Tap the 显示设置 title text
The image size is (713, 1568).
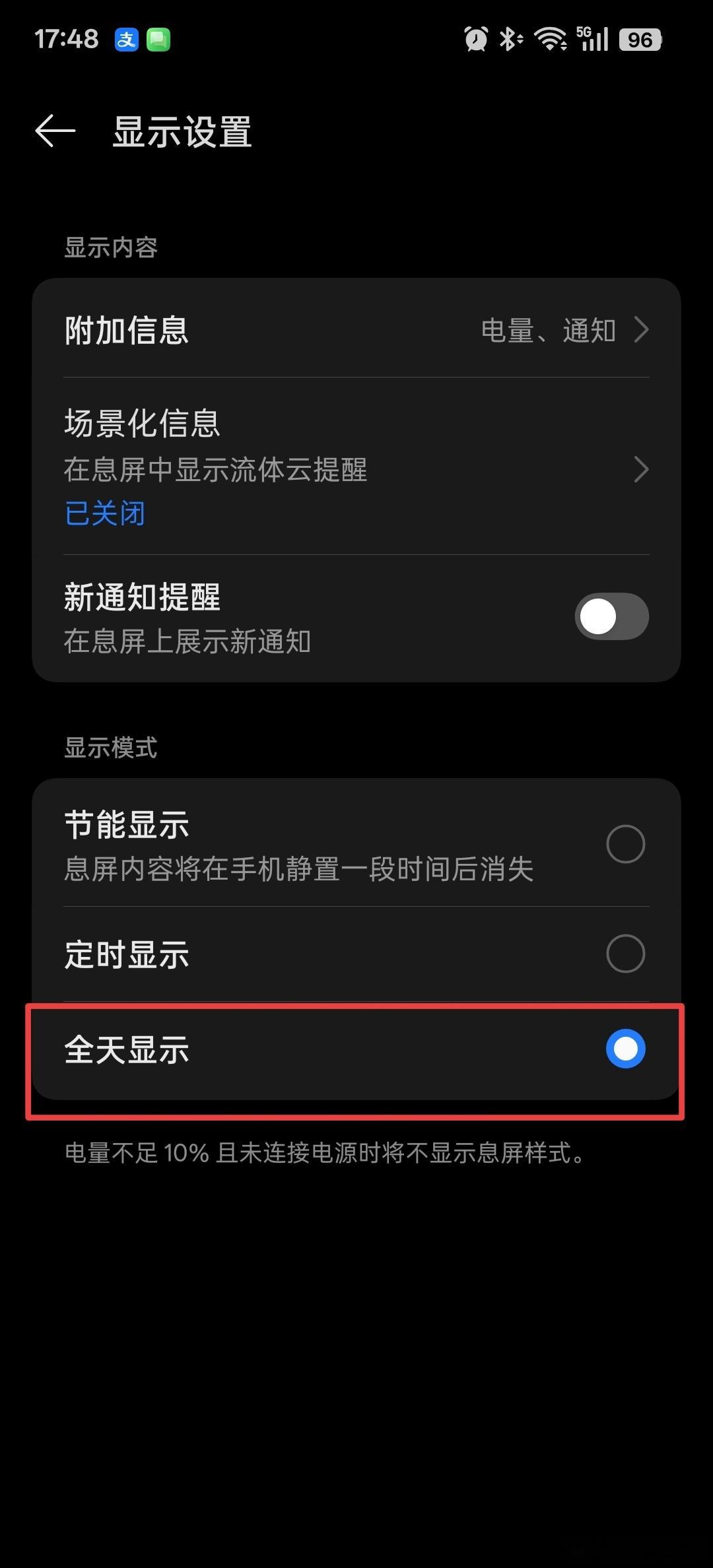tap(182, 131)
